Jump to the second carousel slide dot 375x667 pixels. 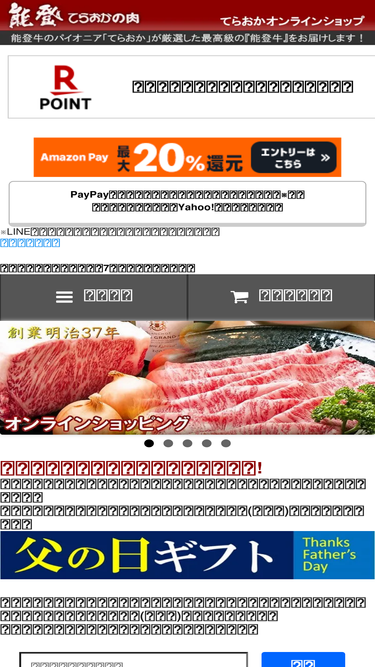click(x=168, y=443)
